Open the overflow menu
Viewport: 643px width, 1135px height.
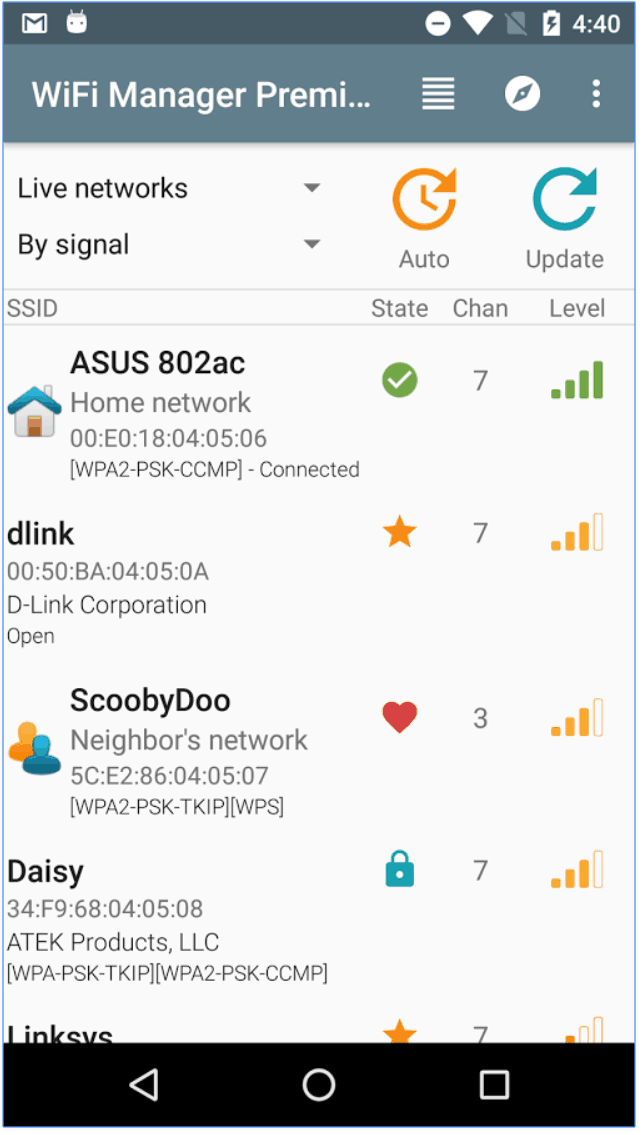tap(596, 94)
